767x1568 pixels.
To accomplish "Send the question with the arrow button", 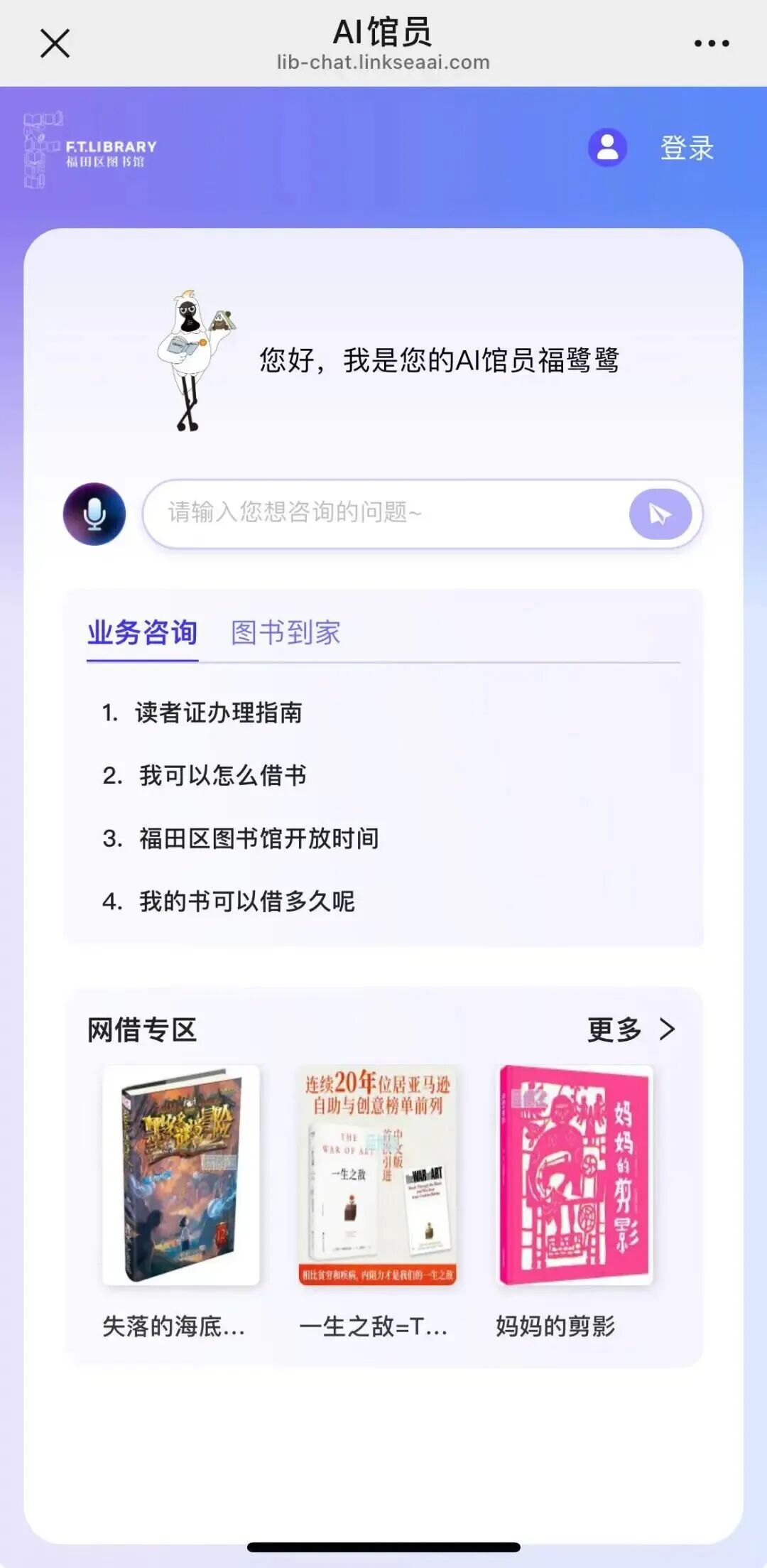I will click(x=660, y=514).
